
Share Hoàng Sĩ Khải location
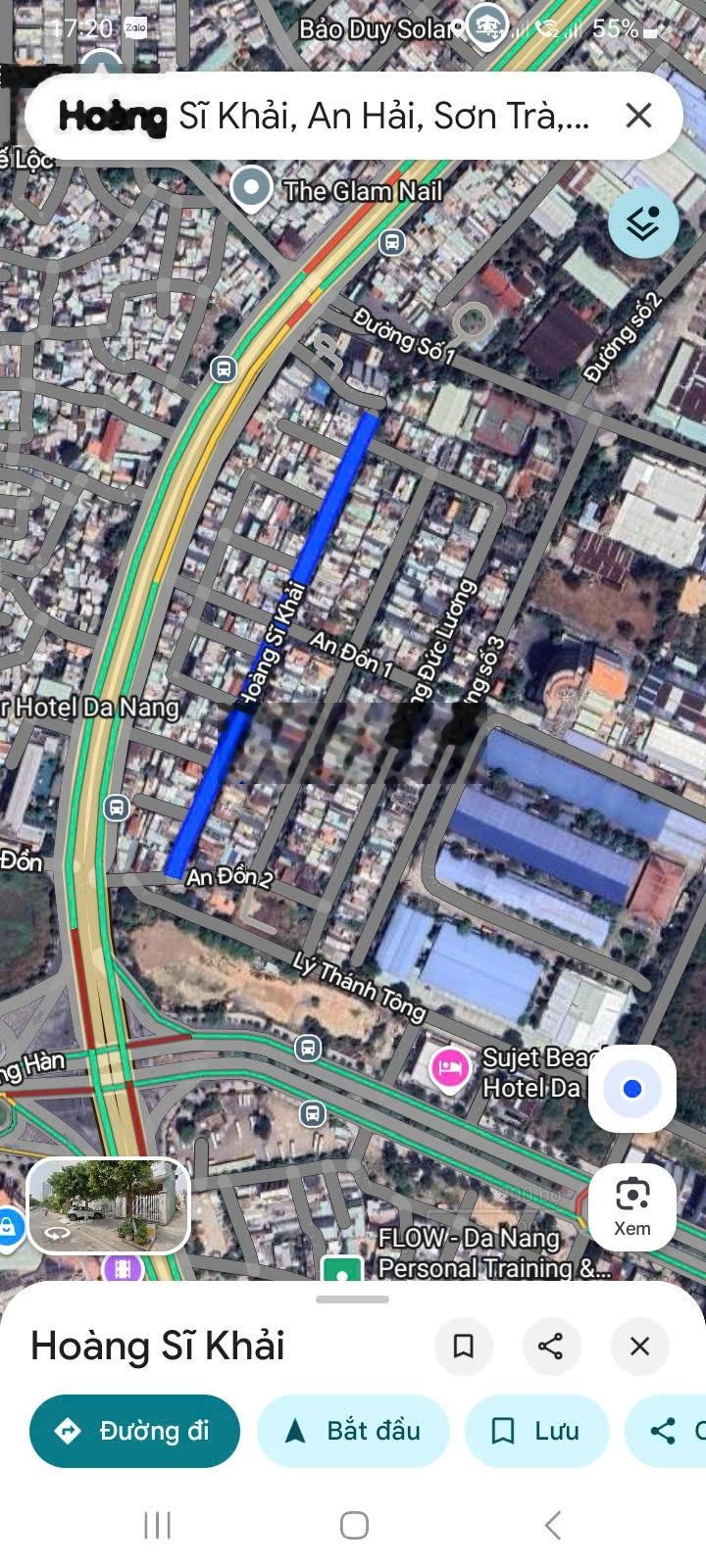[x=551, y=1346]
